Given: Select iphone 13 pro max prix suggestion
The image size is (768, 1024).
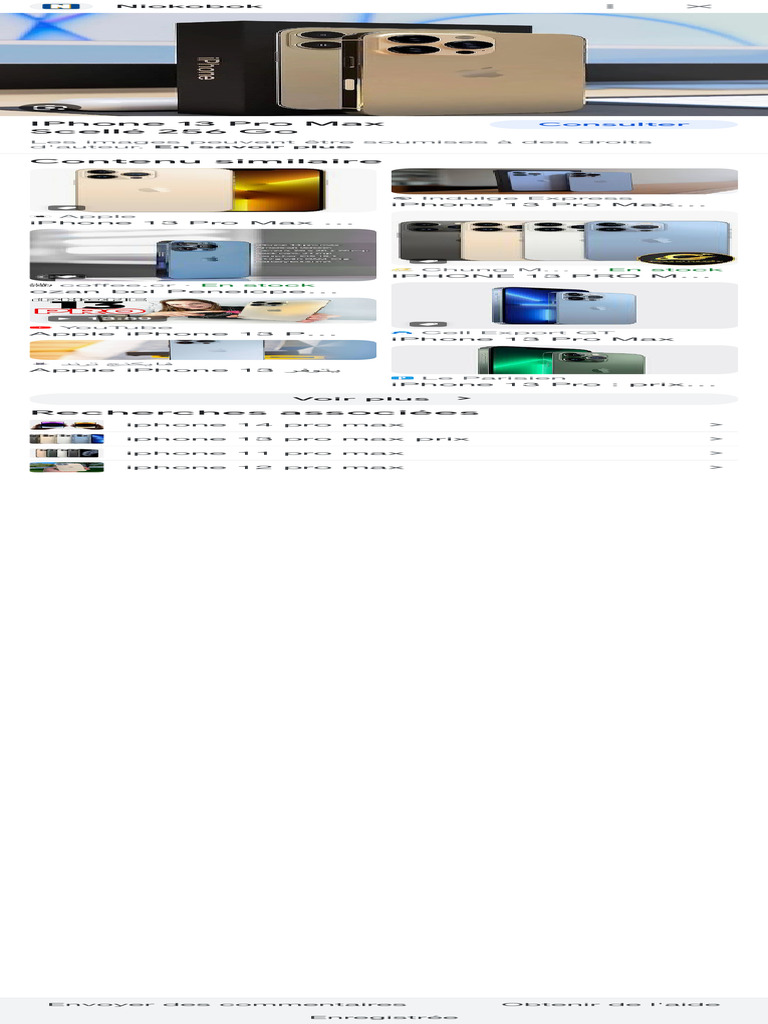Looking at the screenshot, I should 384,439.
